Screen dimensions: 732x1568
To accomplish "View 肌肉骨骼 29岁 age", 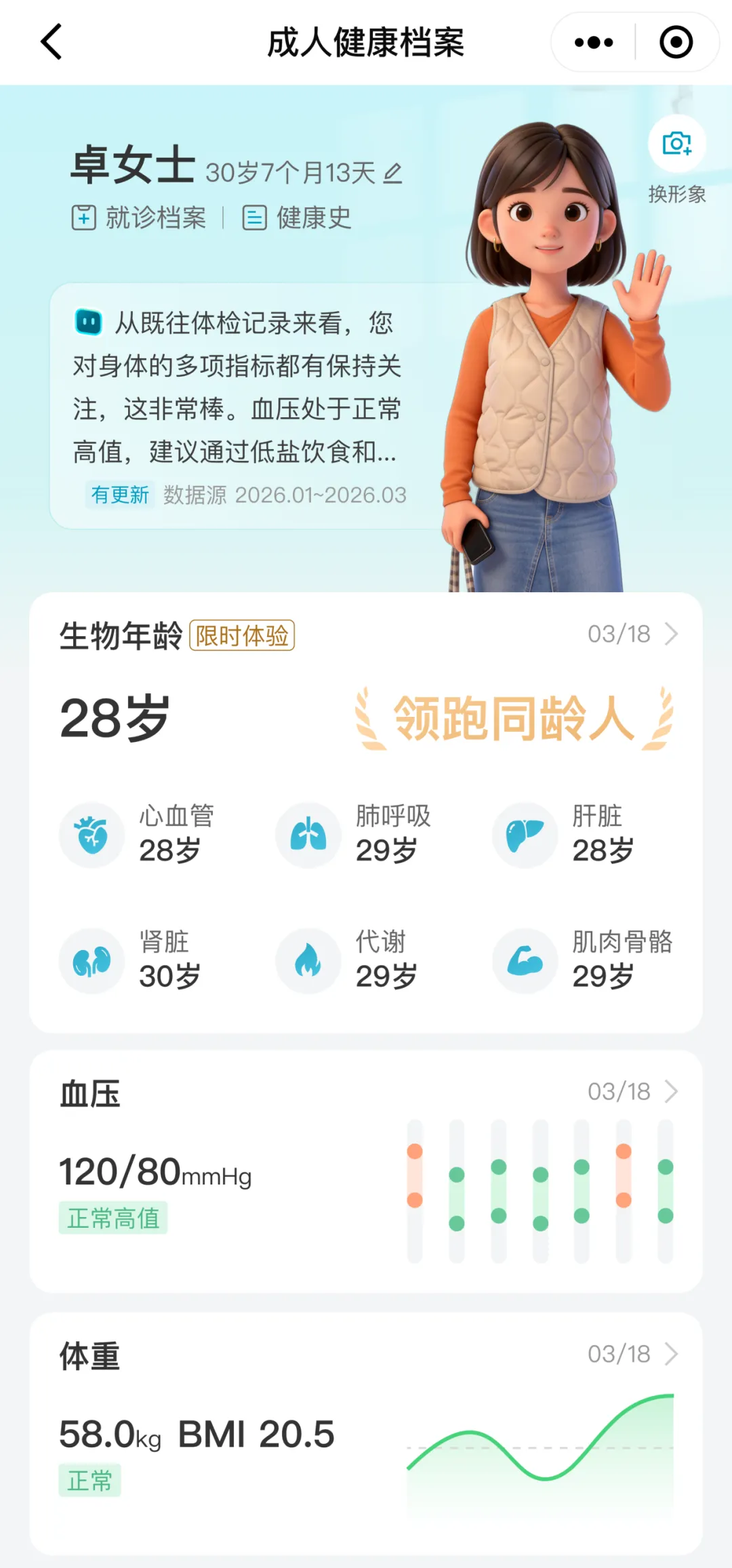I will (x=583, y=960).
